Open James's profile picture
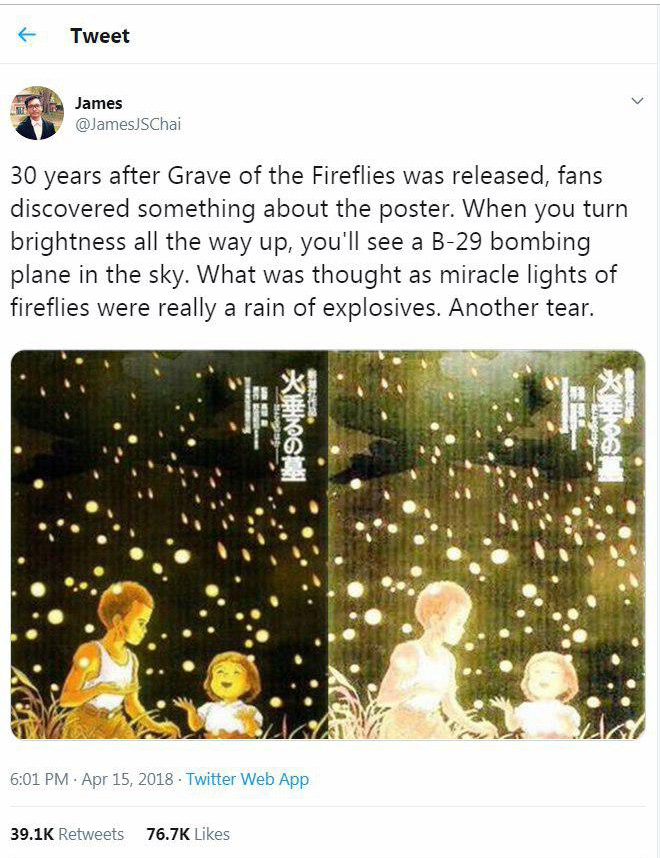Viewport: 660px width, 858px height. pos(37,113)
